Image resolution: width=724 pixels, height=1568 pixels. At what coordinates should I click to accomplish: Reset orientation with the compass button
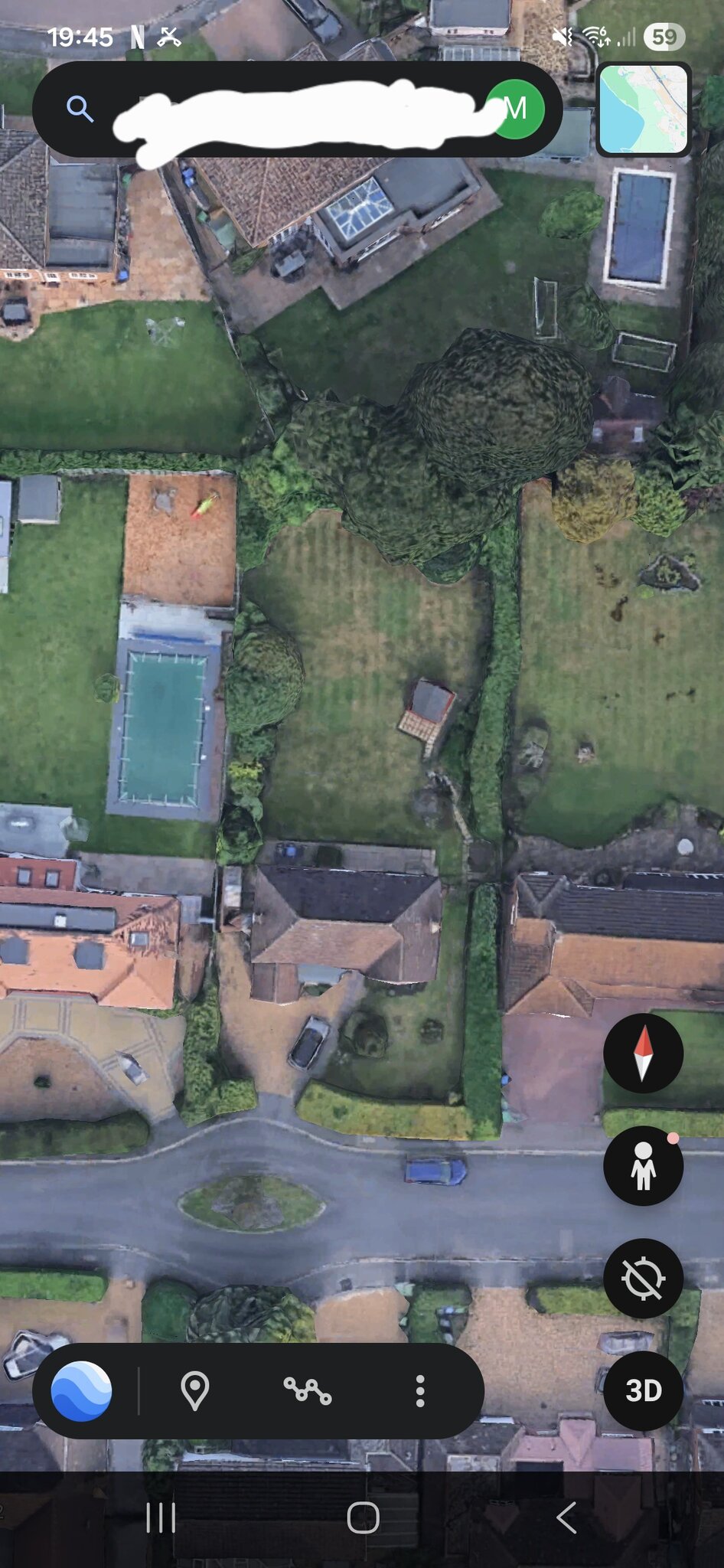click(643, 1053)
